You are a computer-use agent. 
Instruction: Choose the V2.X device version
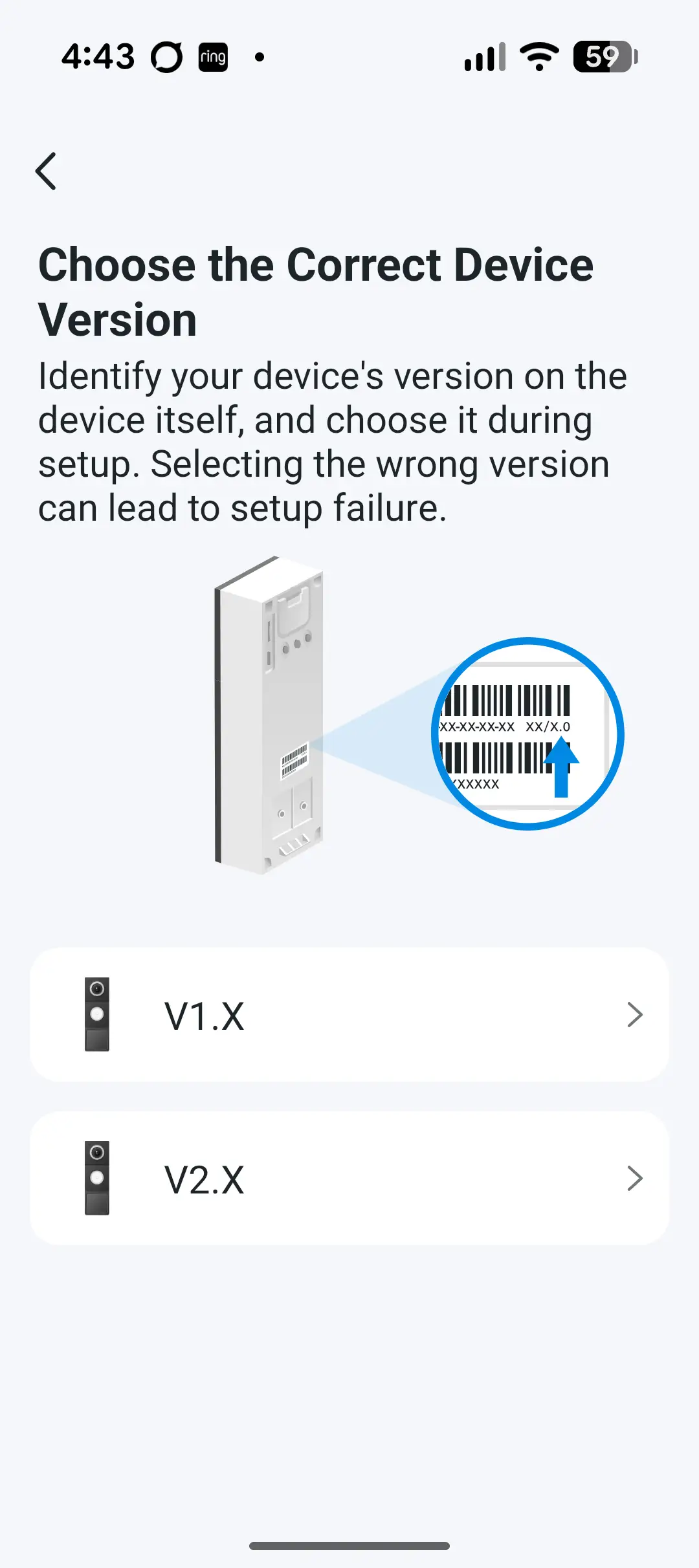pyautogui.click(x=349, y=1179)
